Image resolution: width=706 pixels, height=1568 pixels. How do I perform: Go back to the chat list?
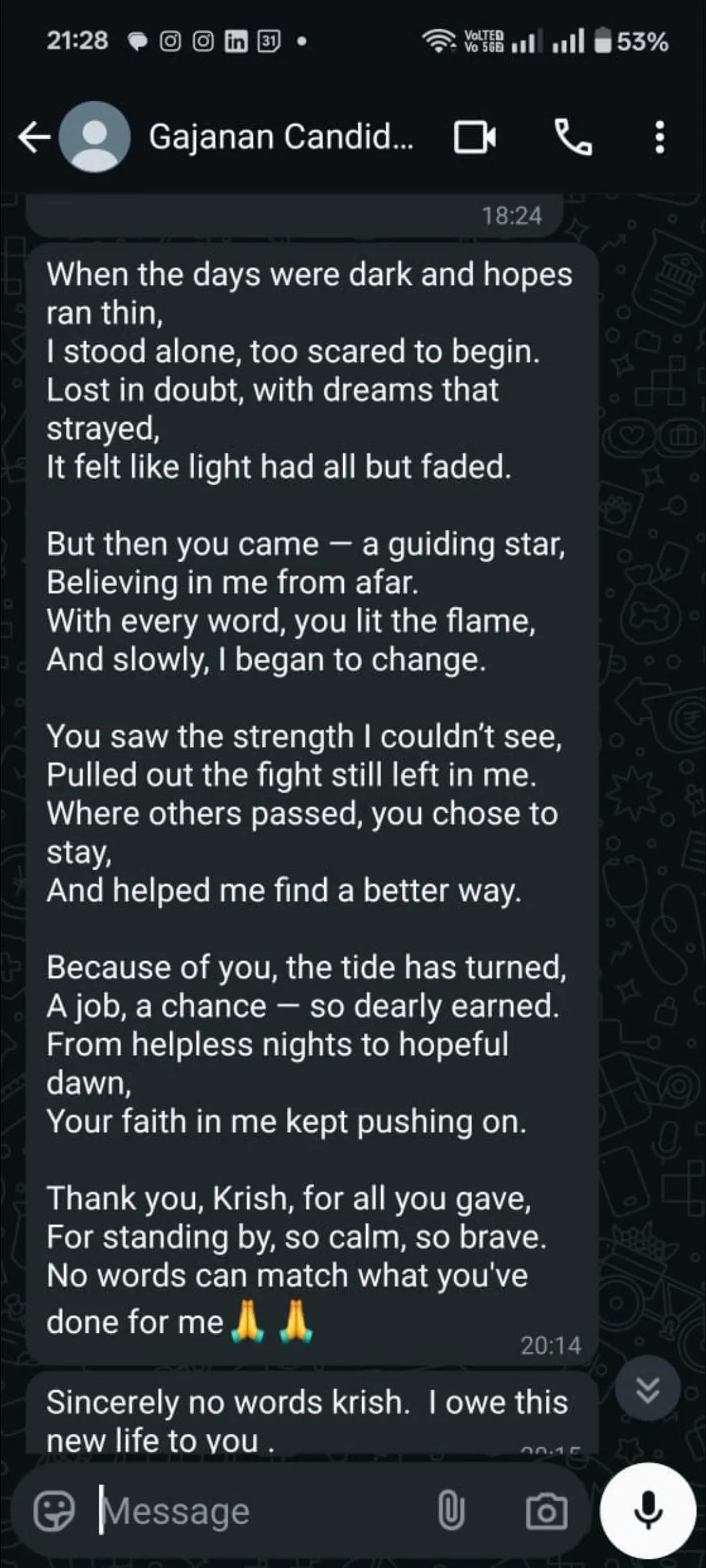pyautogui.click(x=34, y=137)
